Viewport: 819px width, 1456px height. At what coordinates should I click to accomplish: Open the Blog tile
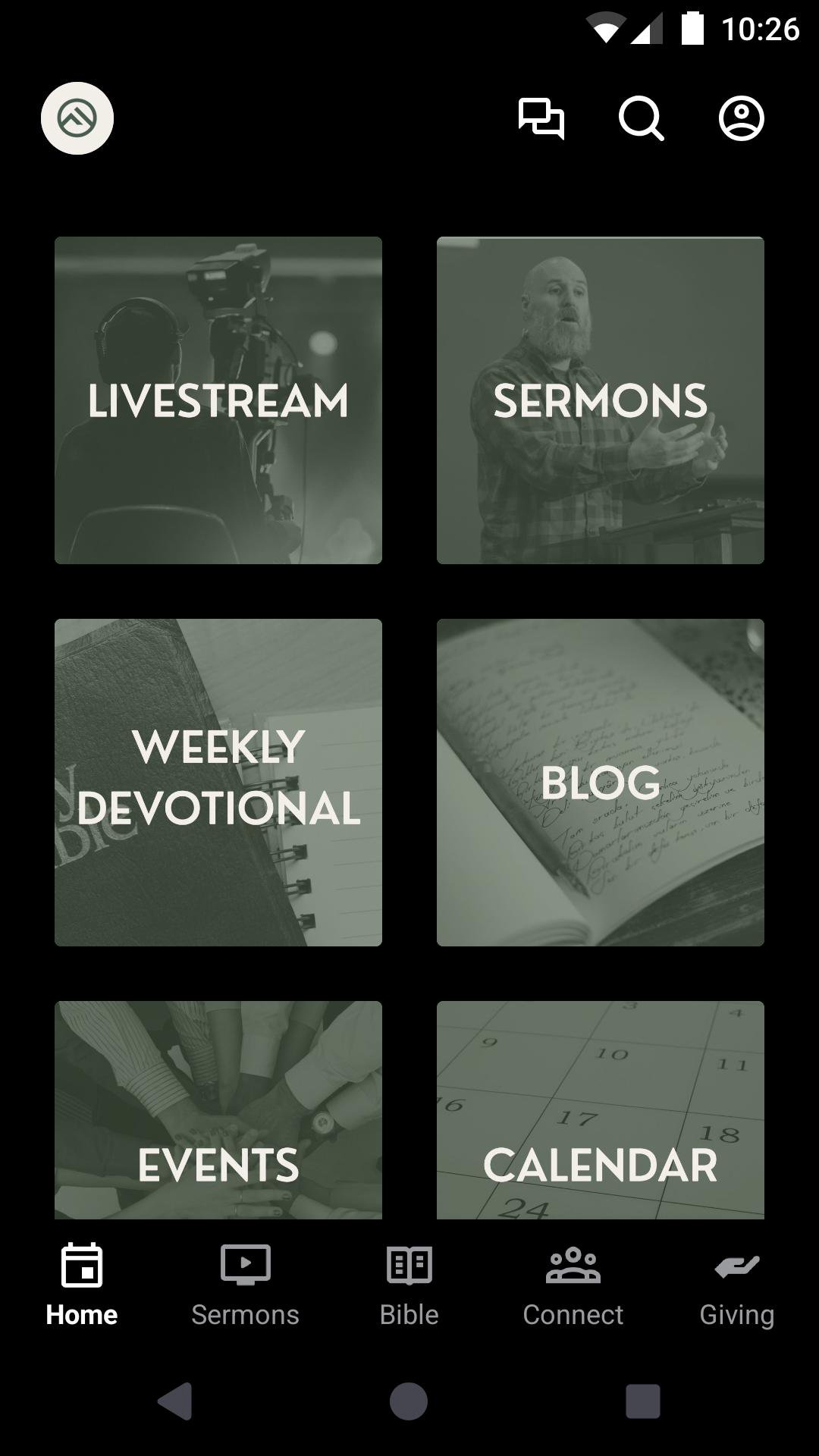point(601,783)
